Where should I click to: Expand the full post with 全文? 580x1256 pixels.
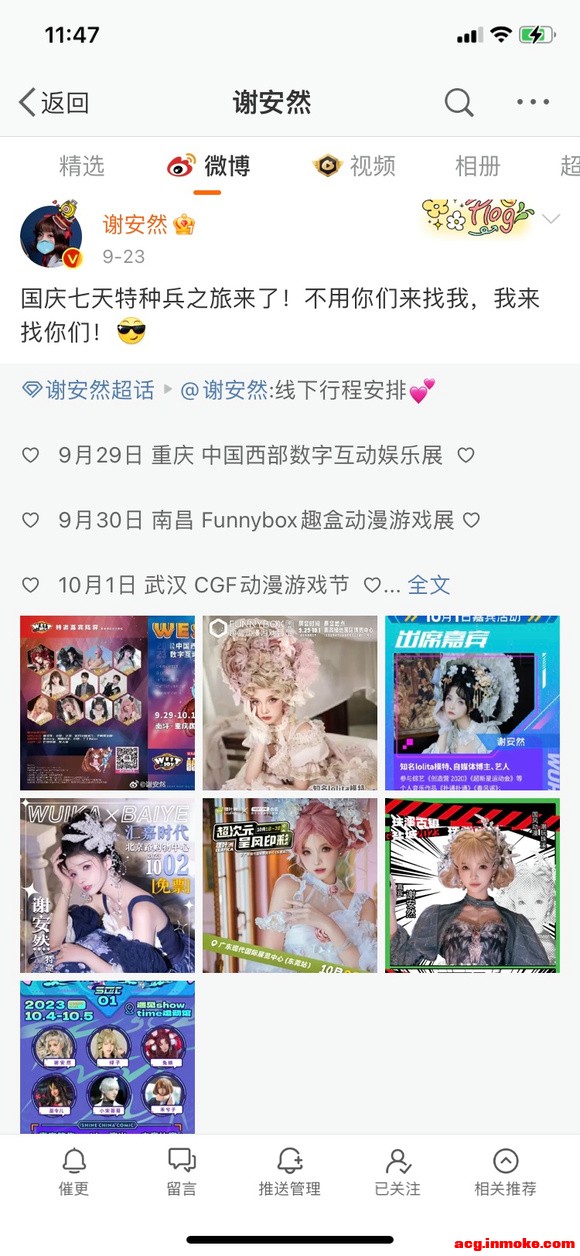click(429, 585)
